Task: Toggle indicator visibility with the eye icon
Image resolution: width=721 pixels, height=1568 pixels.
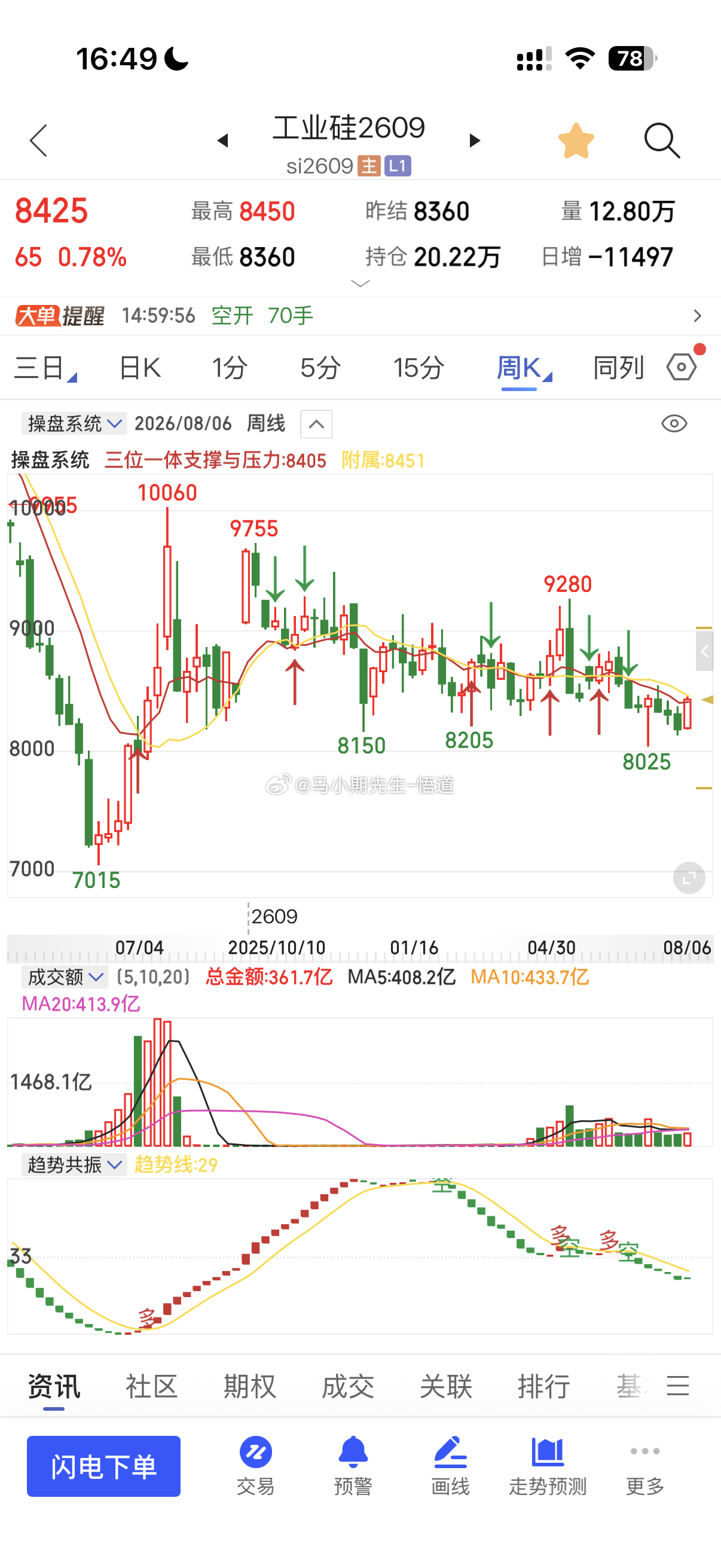Action: tap(674, 423)
